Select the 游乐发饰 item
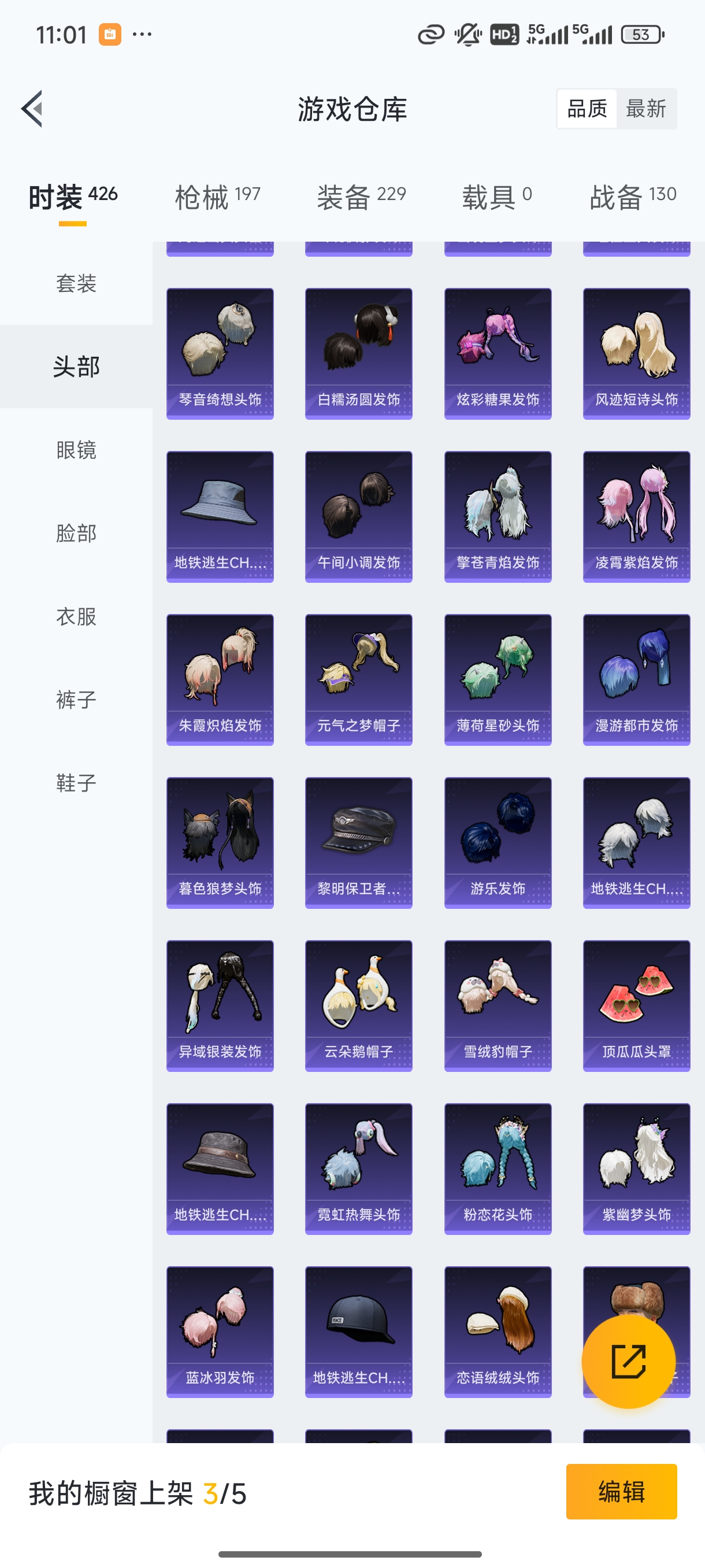The image size is (705, 1568). click(x=497, y=842)
